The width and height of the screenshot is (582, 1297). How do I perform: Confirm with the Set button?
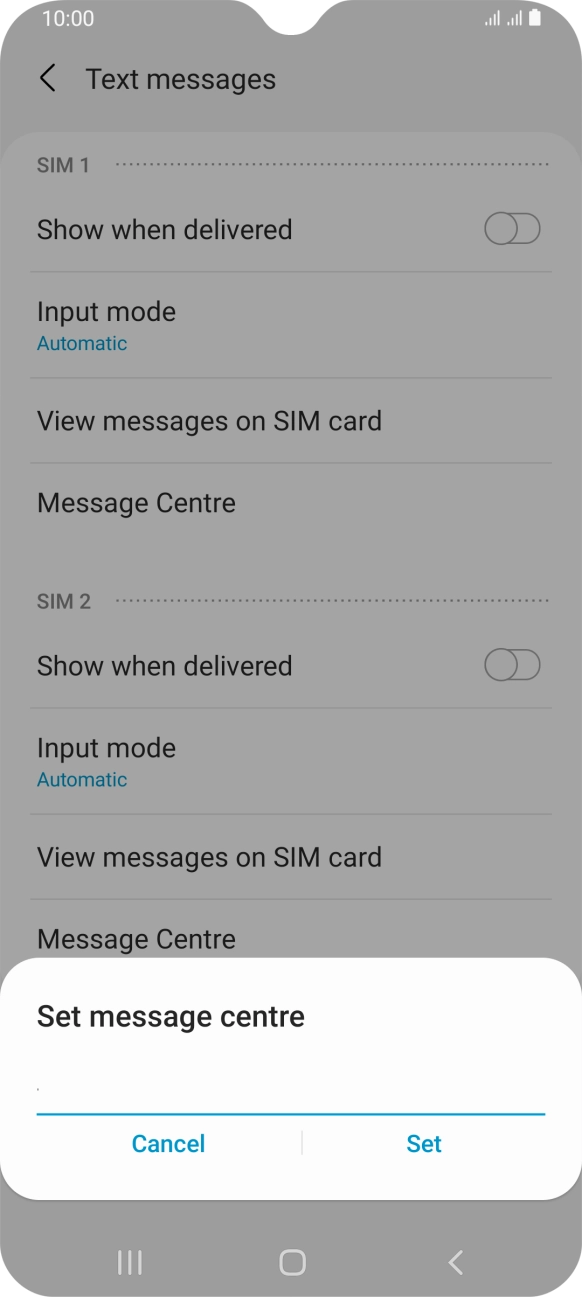click(x=424, y=1144)
